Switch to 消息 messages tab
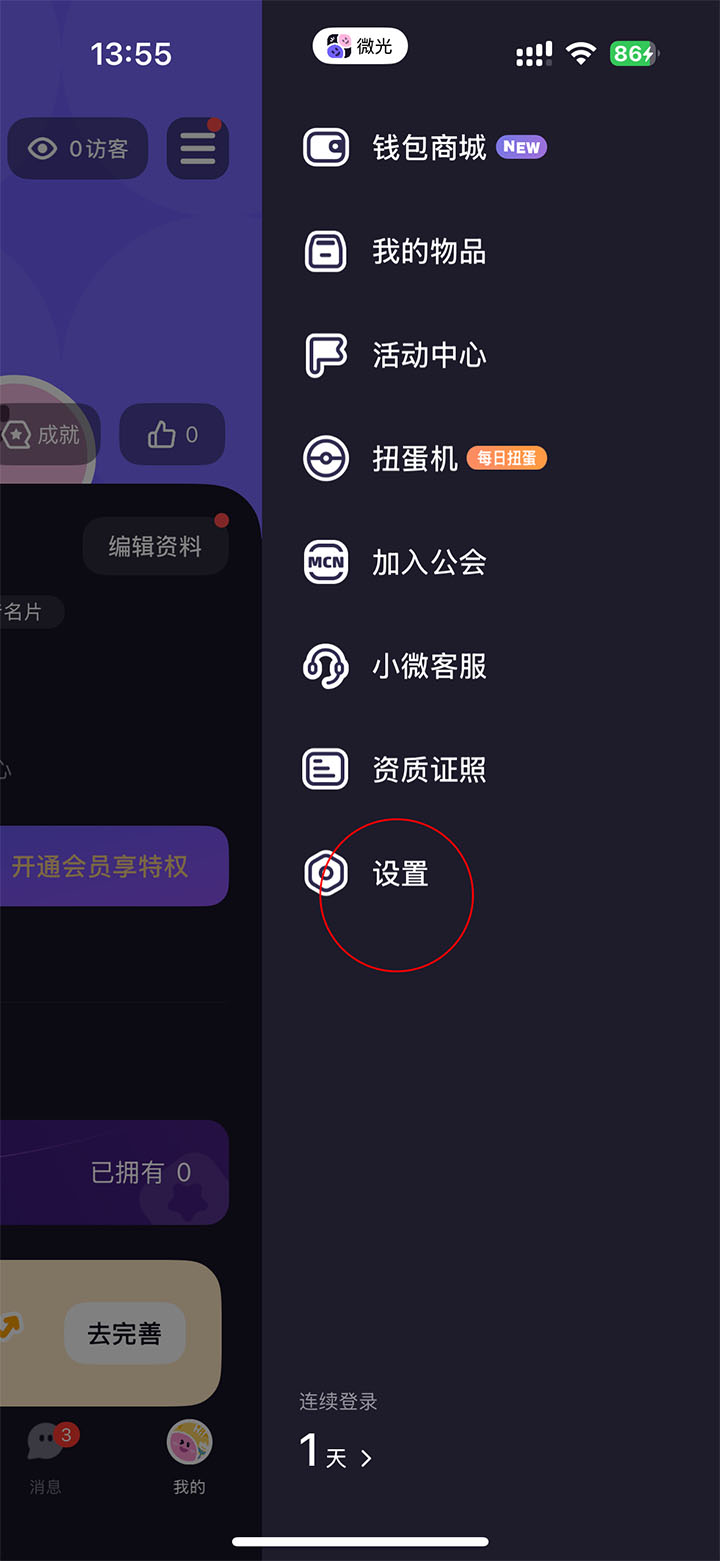This screenshot has width=720, height=1561. [x=47, y=1458]
